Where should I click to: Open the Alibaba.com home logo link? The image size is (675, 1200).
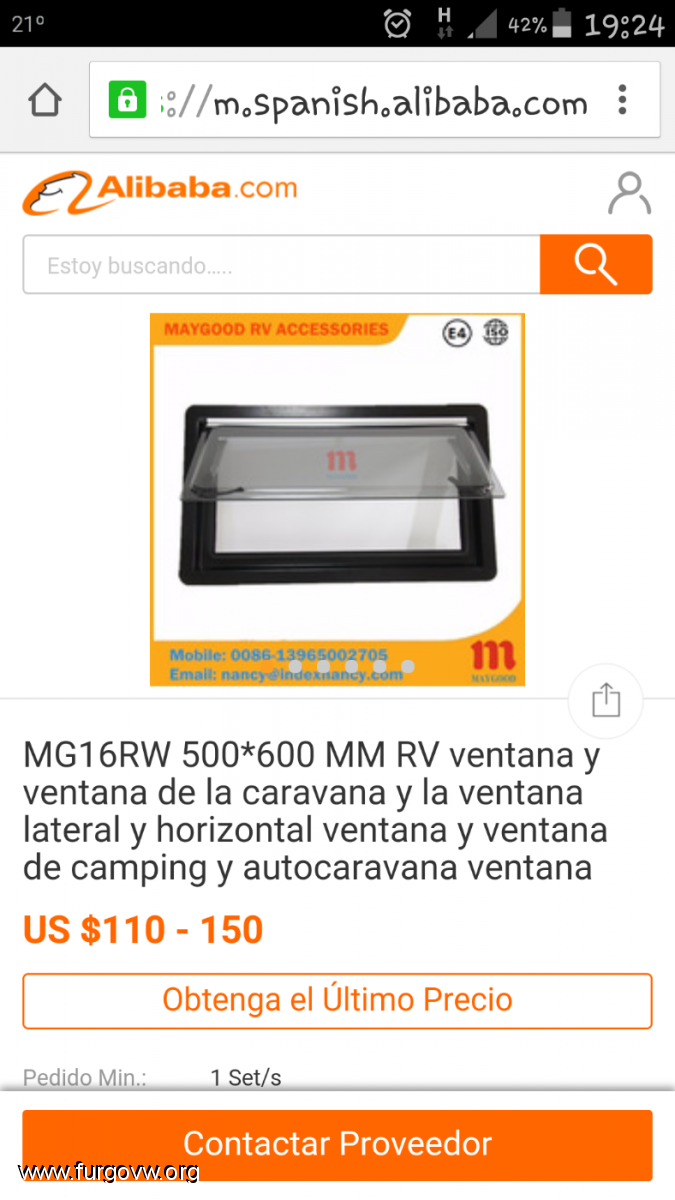tap(160, 191)
